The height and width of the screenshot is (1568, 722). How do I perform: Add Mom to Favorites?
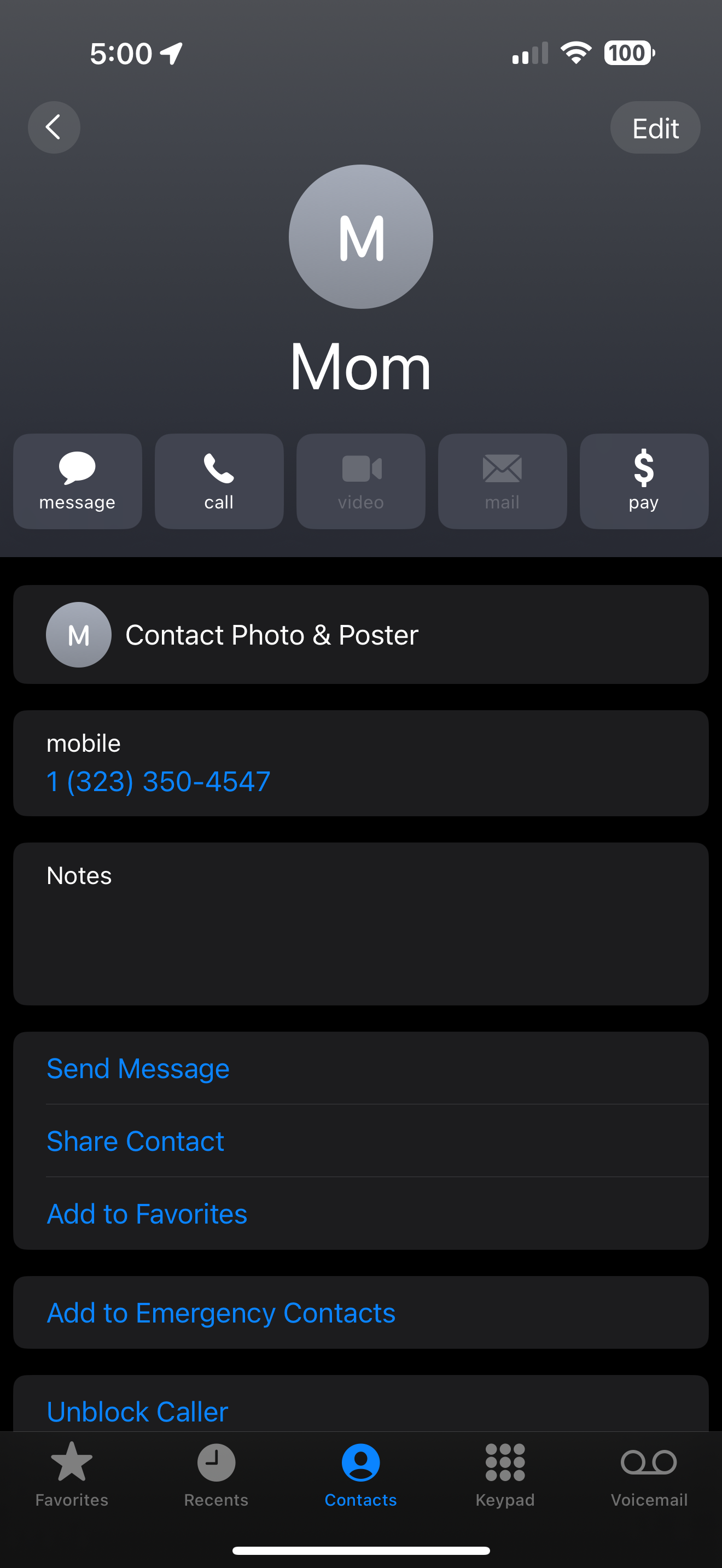click(x=147, y=1214)
